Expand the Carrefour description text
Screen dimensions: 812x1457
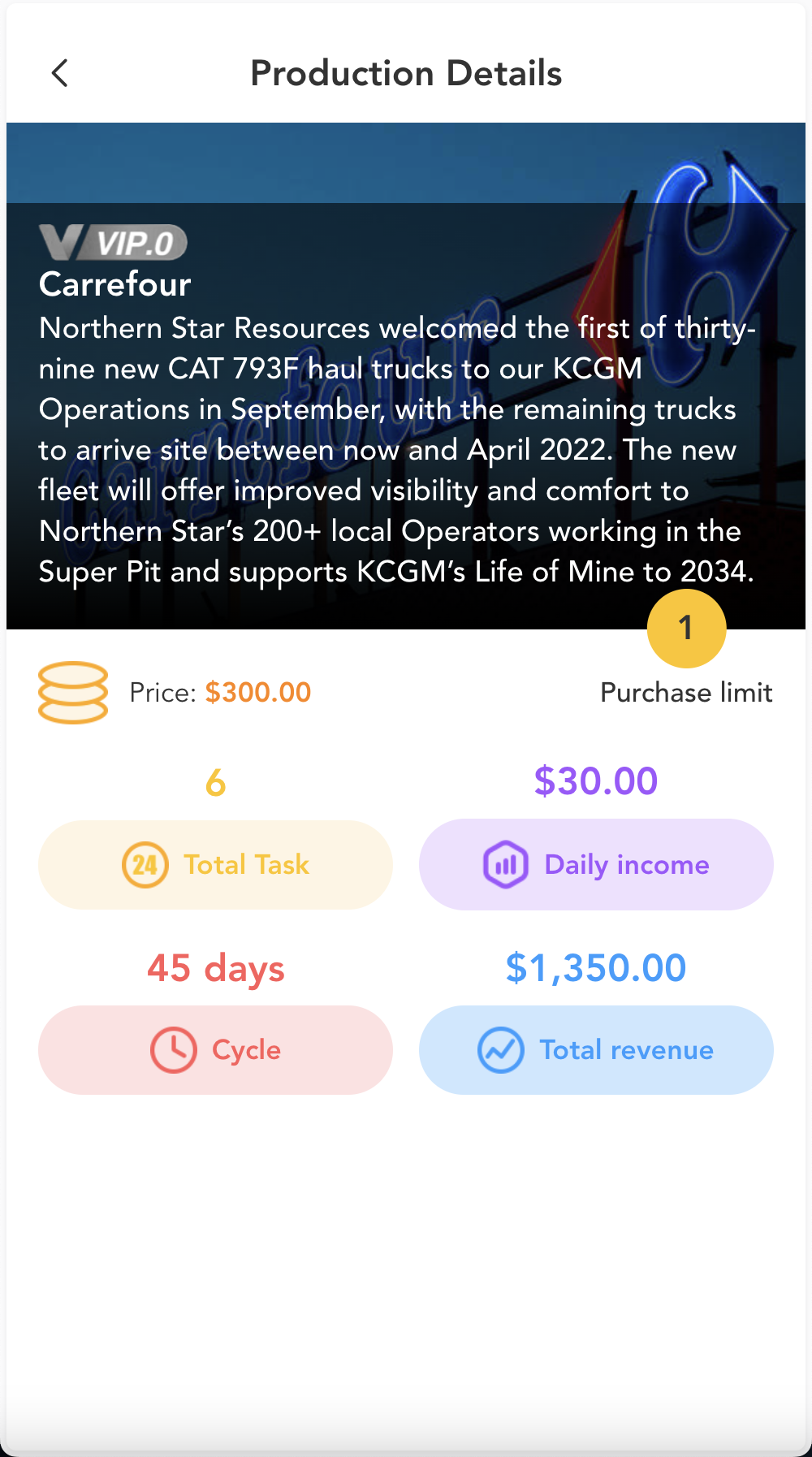398,449
